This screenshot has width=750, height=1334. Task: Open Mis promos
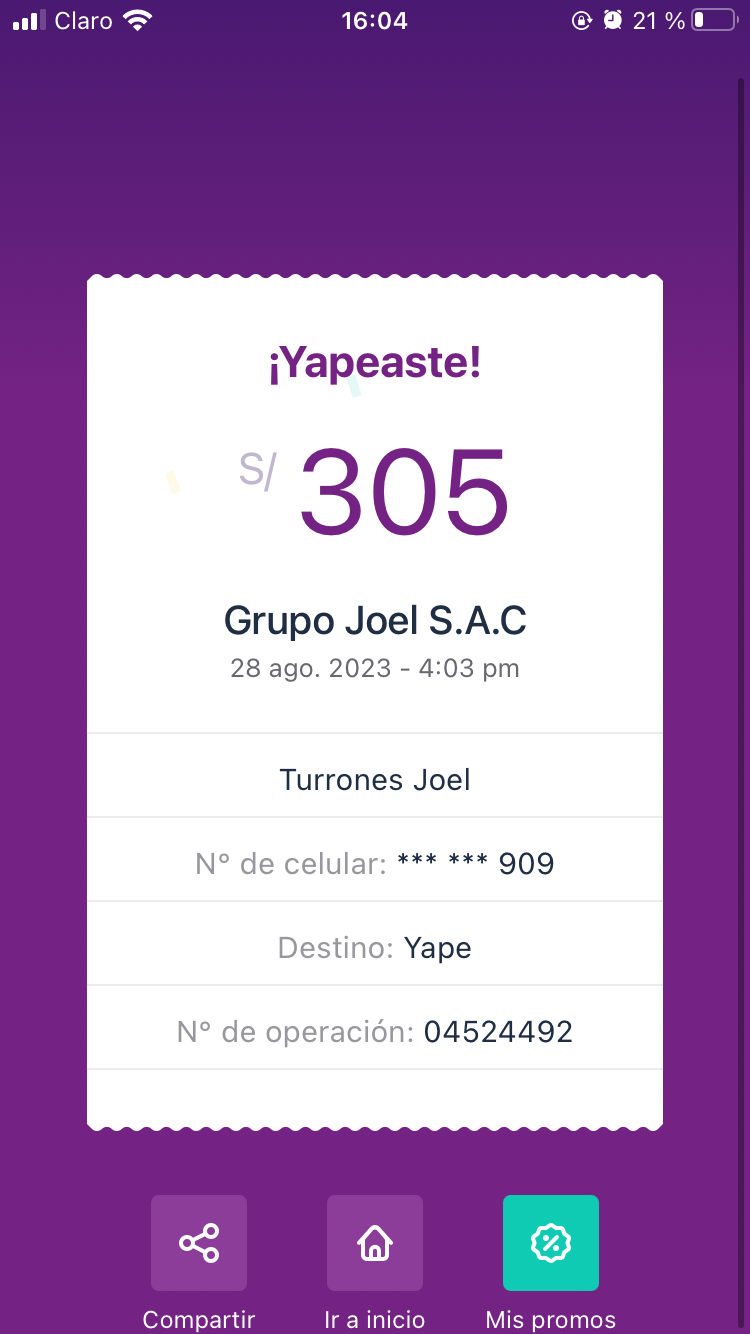(551, 1243)
